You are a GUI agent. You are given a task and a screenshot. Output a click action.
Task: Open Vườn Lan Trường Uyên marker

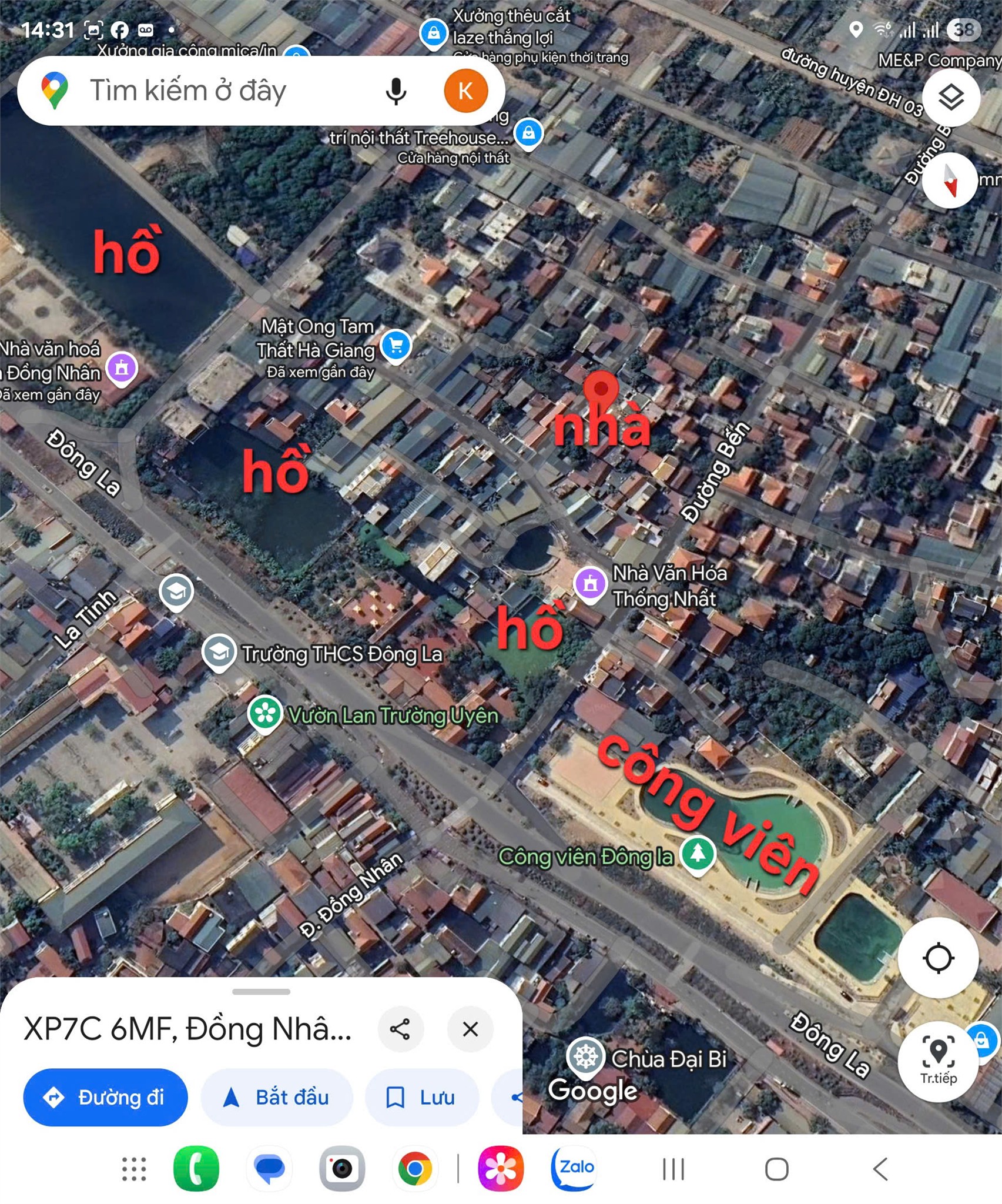point(265,713)
